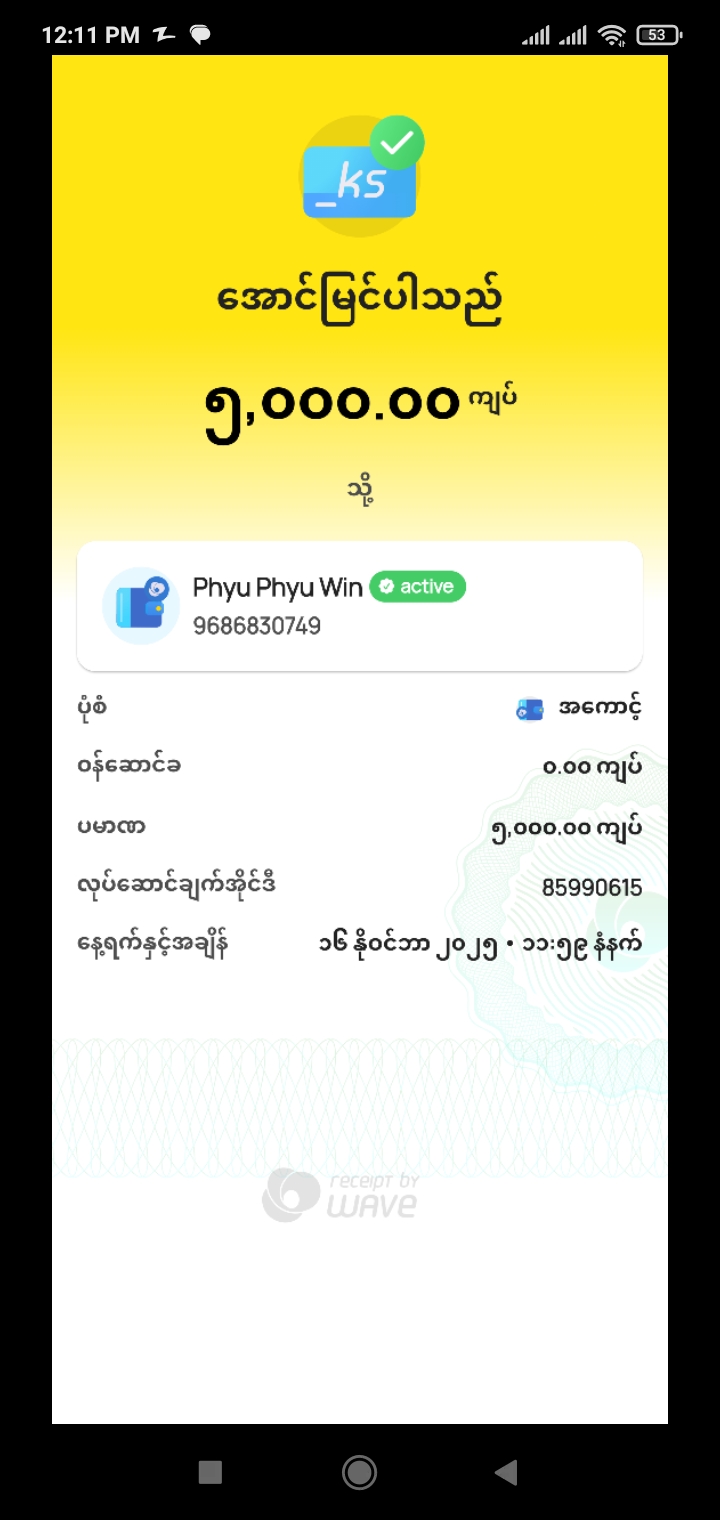Image resolution: width=720 pixels, height=1520 pixels.
Task: Return to the home screen
Action: coord(359,1471)
